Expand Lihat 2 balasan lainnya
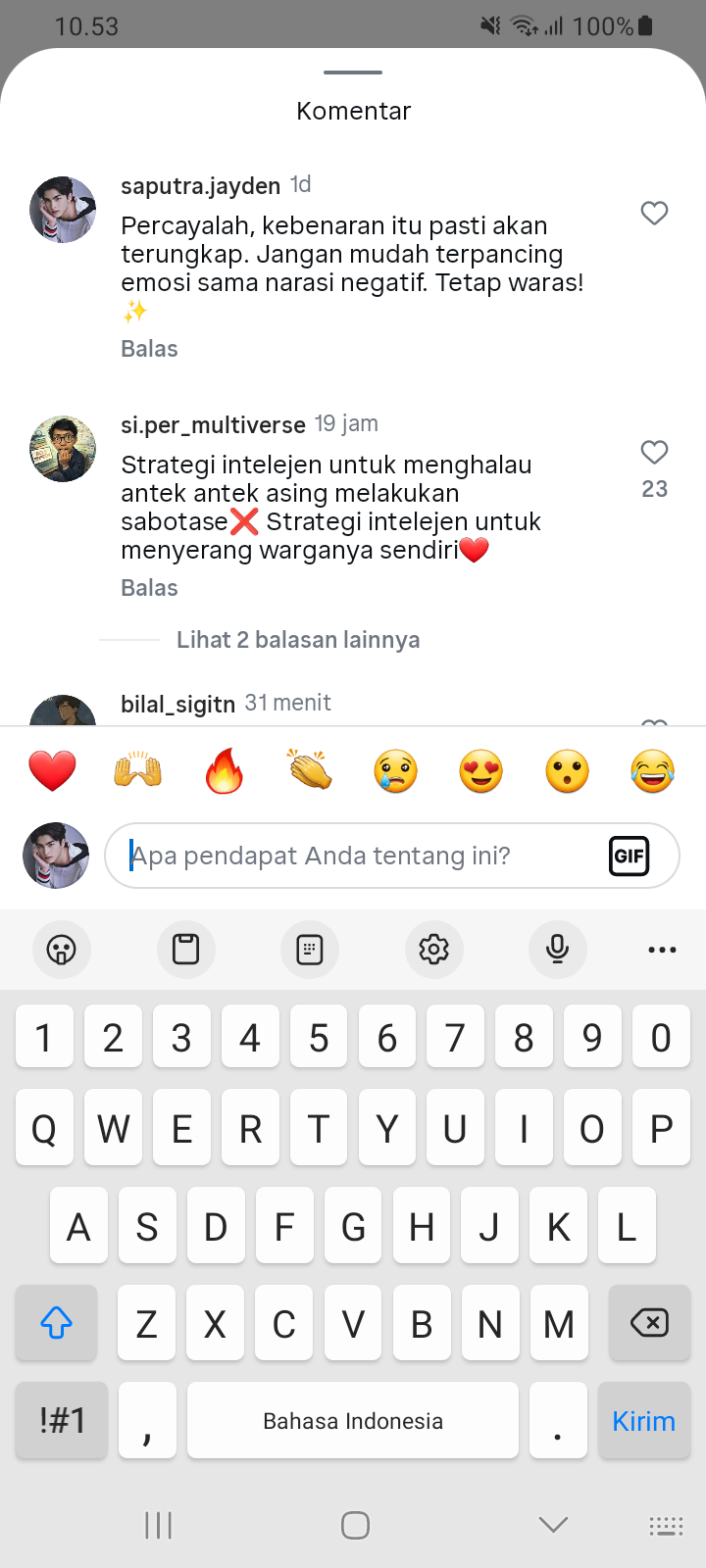The image size is (706, 1568). [x=297, y=640]
